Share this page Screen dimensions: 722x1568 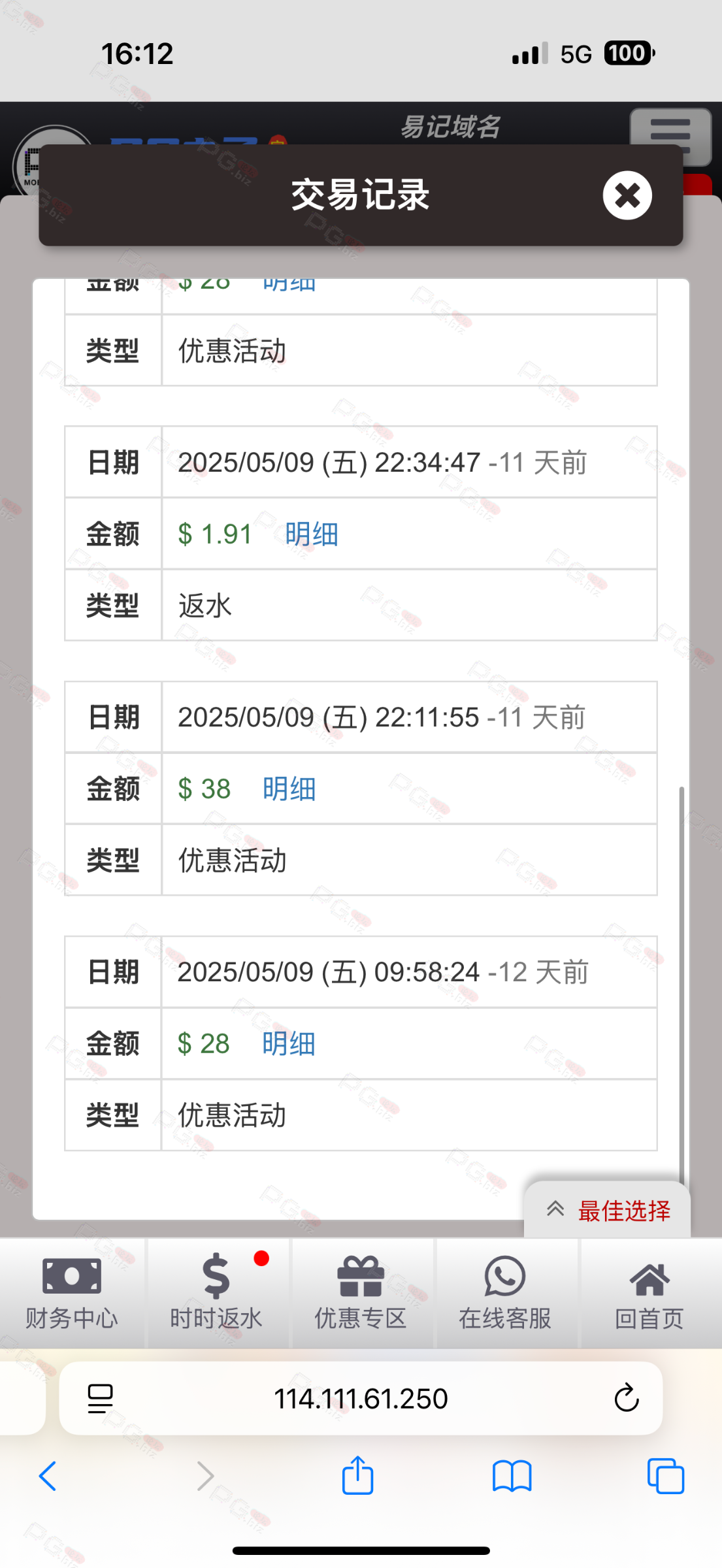358,1475
